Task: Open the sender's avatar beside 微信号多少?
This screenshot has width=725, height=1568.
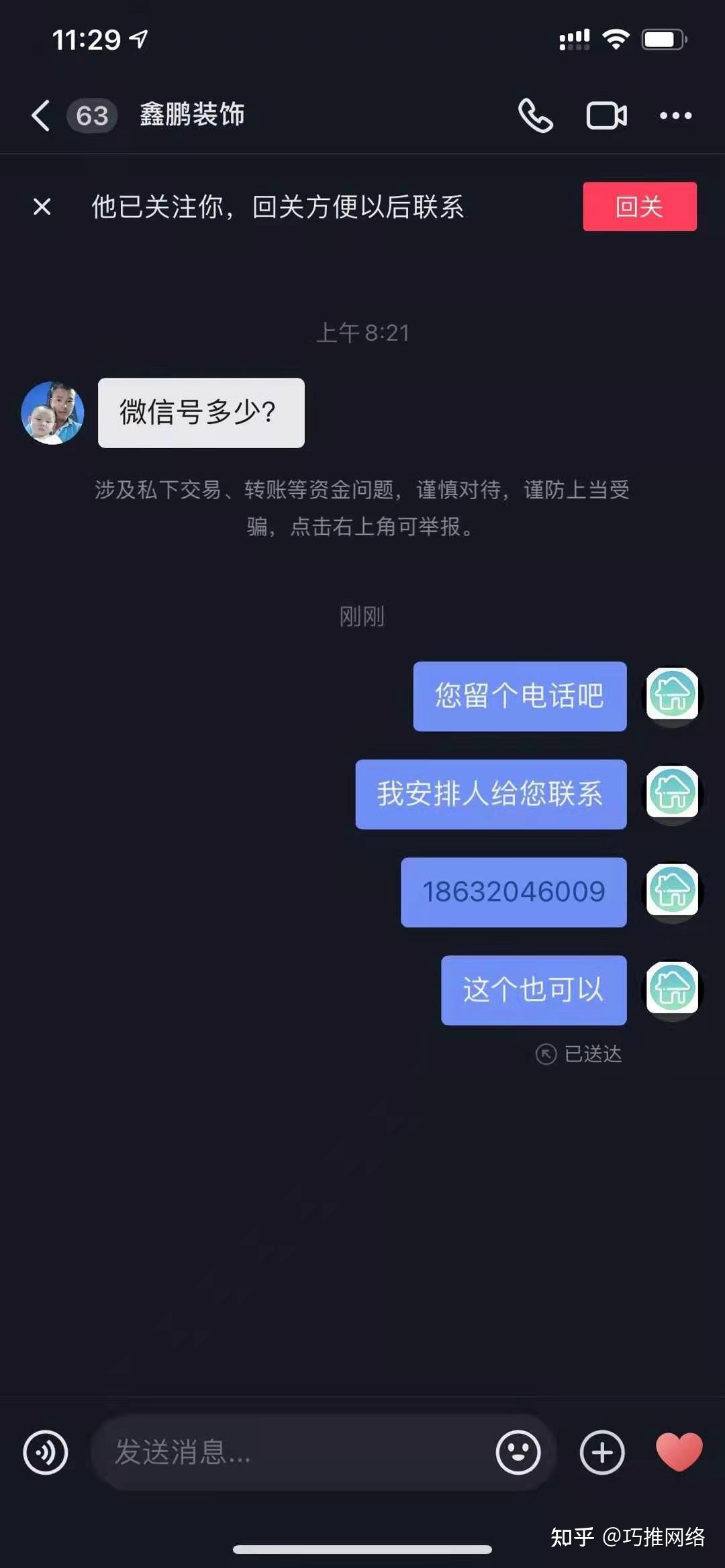Action: click(52, 413)
